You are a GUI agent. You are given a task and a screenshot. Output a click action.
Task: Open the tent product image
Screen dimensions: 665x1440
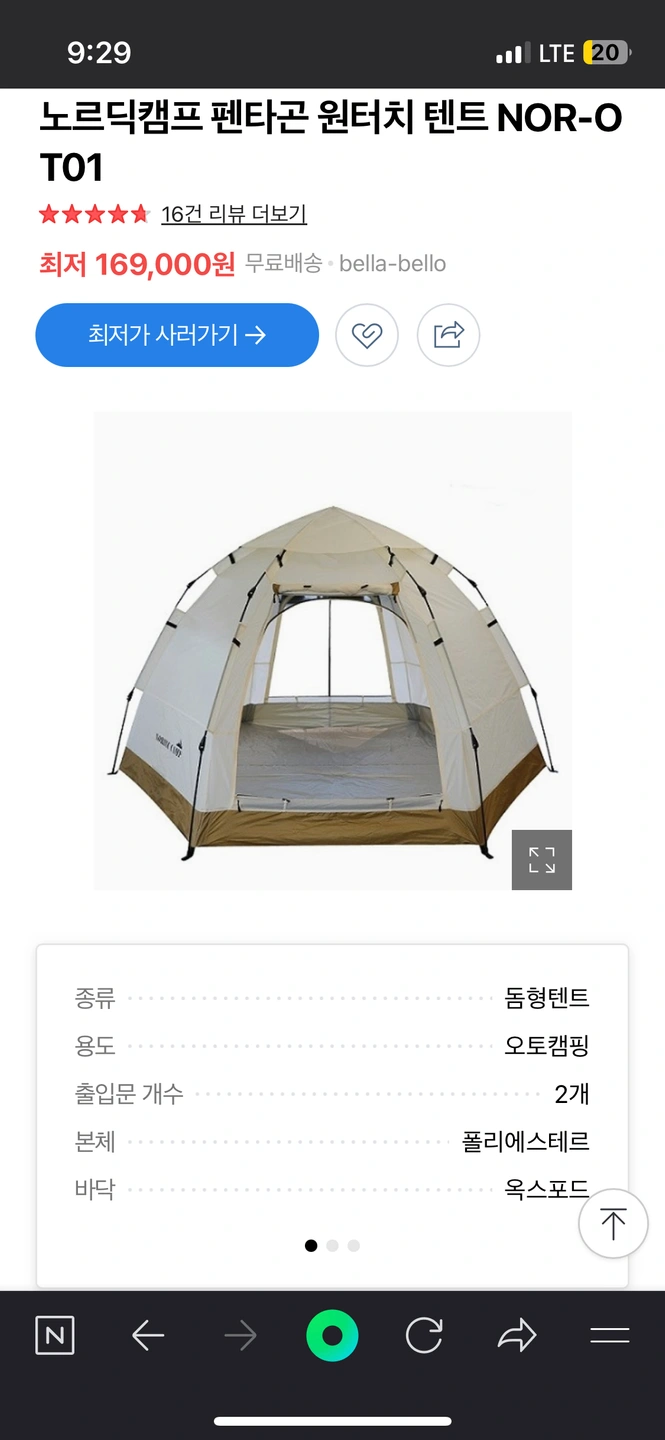(x=333, y=650)
